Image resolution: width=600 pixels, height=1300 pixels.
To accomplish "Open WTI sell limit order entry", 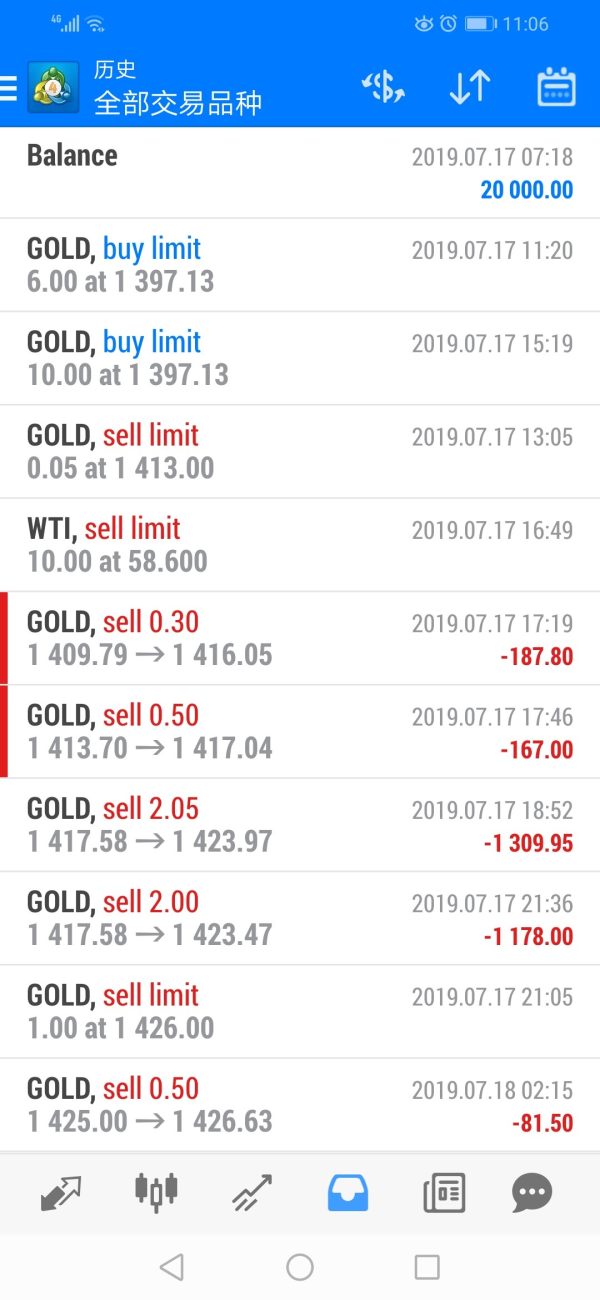I will pyautogui.click(x=300, y=545).
